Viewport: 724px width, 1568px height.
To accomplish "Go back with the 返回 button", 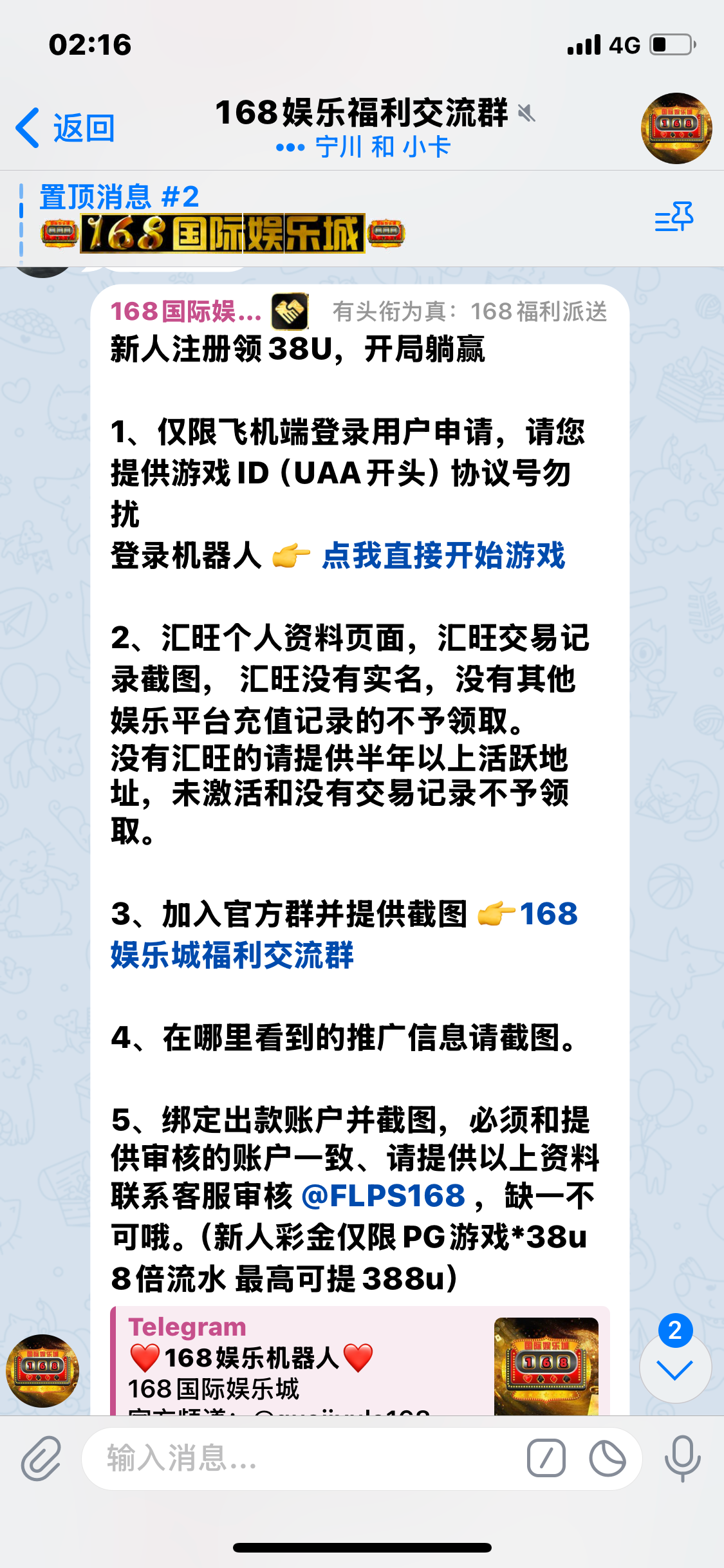I will (x=65, y=128).
